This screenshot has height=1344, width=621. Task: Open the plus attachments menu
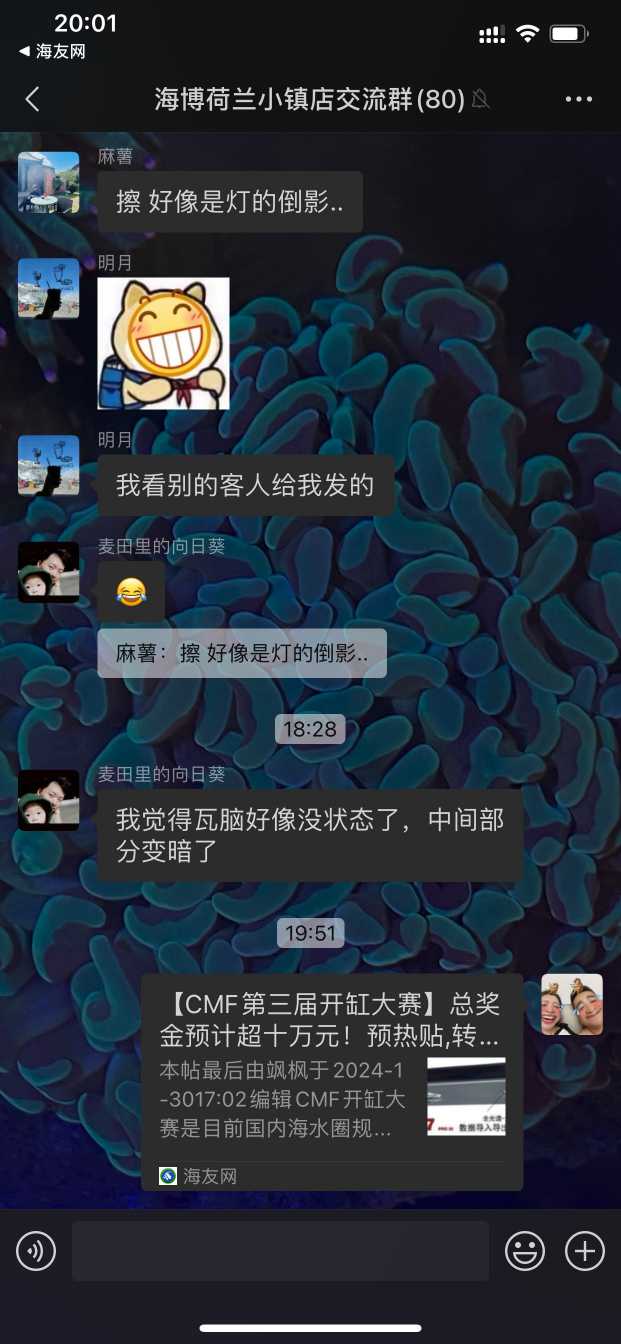pyautogui.click(x=585, y=1251)
